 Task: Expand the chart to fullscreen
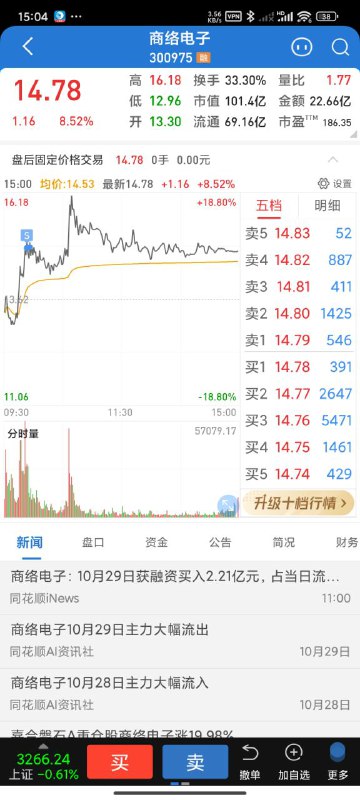pyautogui.click(x=227, y=505)
